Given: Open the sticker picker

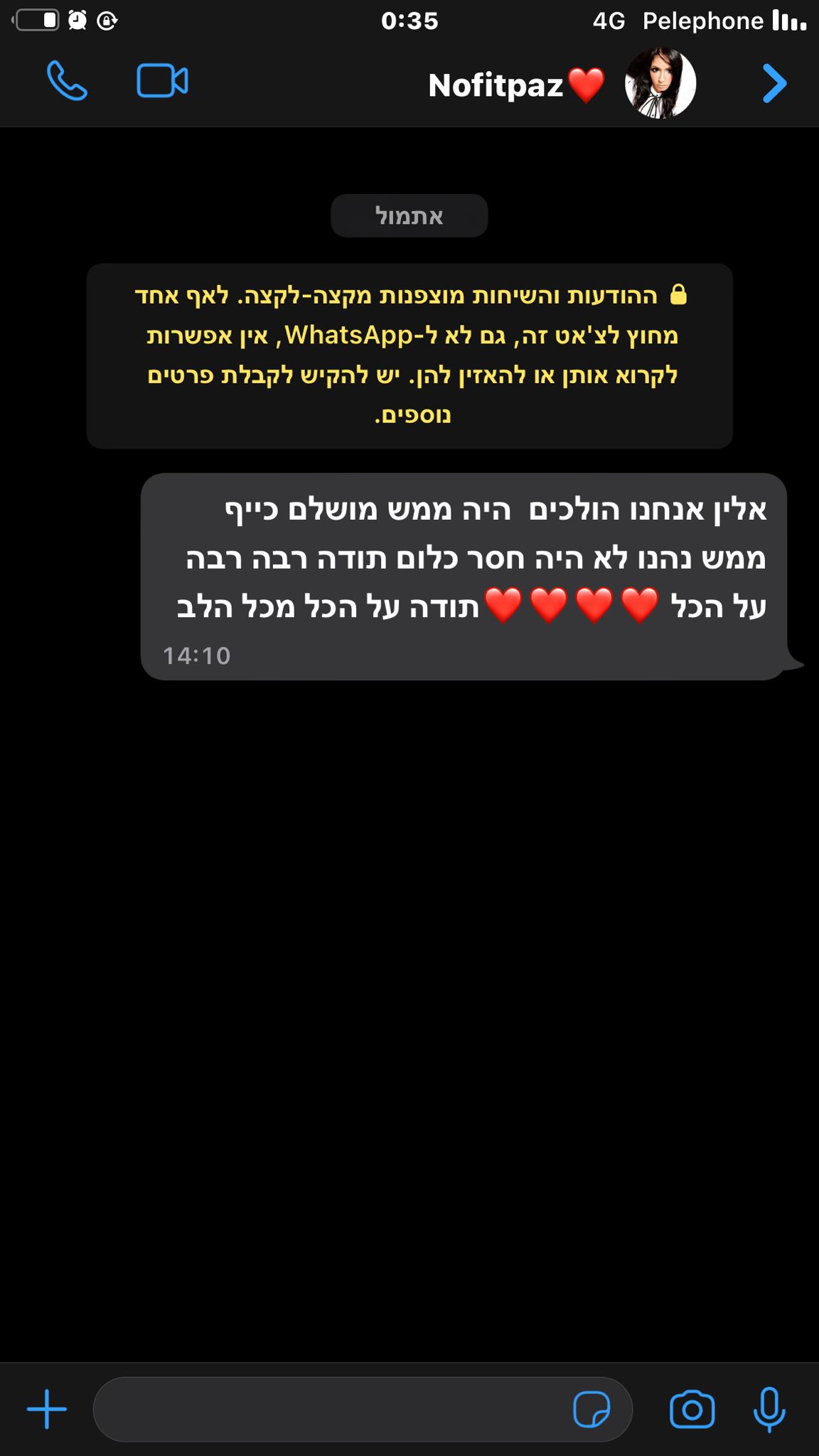Looking at the screenshot, I should click(591, 1409).
